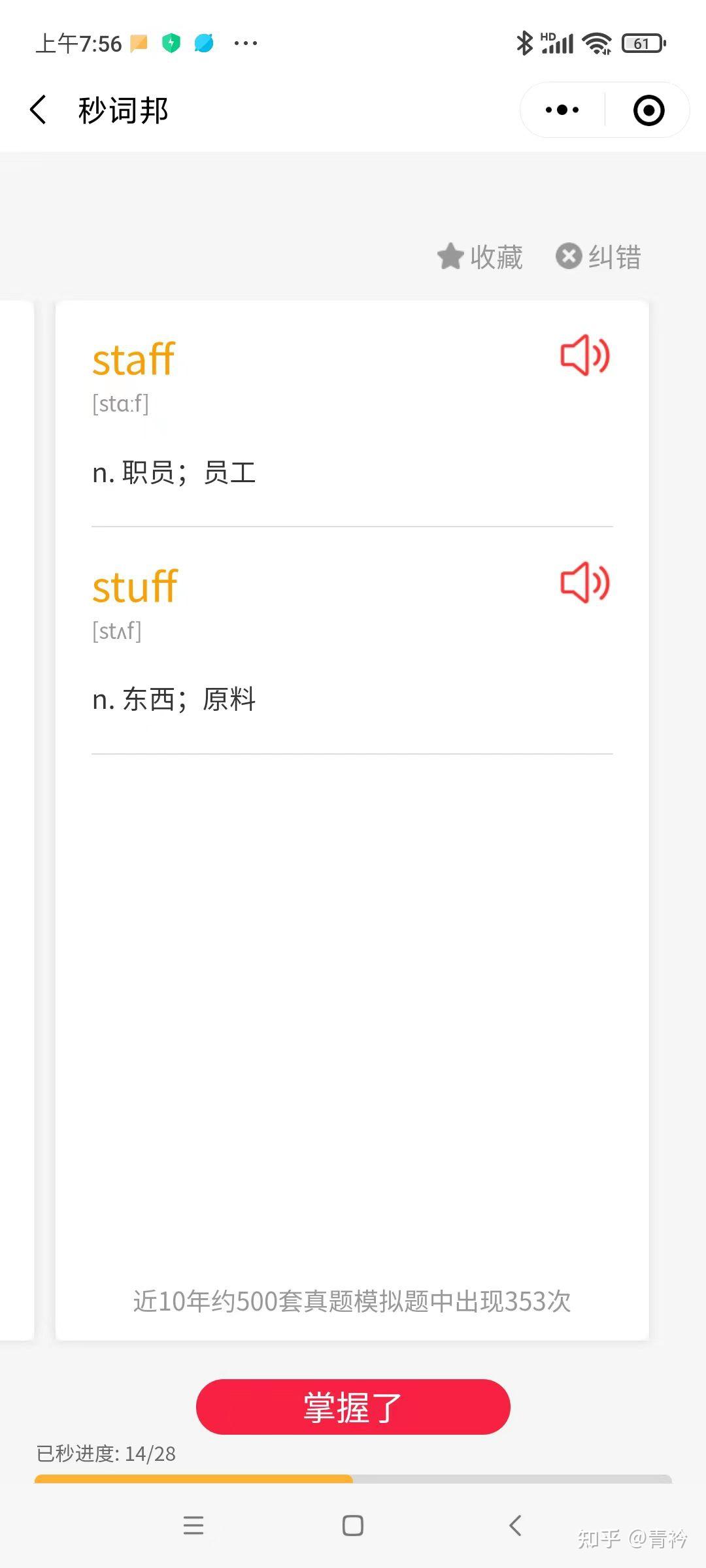The height and width of the screenshot is (1568, 706).
Task: Tap 纠错 to report an error
Action: [598, 257]
